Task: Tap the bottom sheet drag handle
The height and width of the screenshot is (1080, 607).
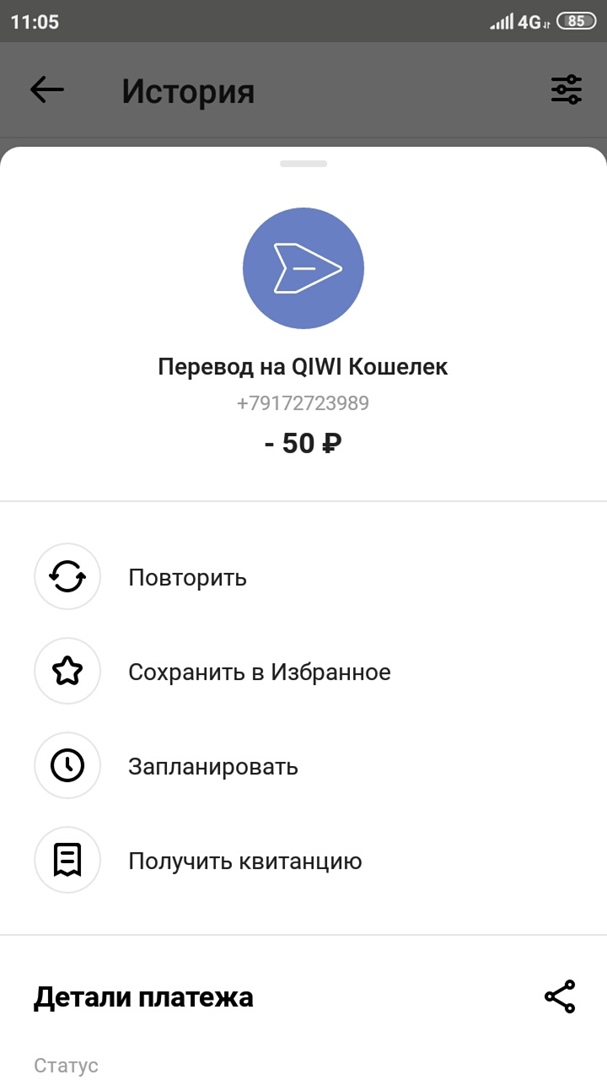Action: click(303, 163)
